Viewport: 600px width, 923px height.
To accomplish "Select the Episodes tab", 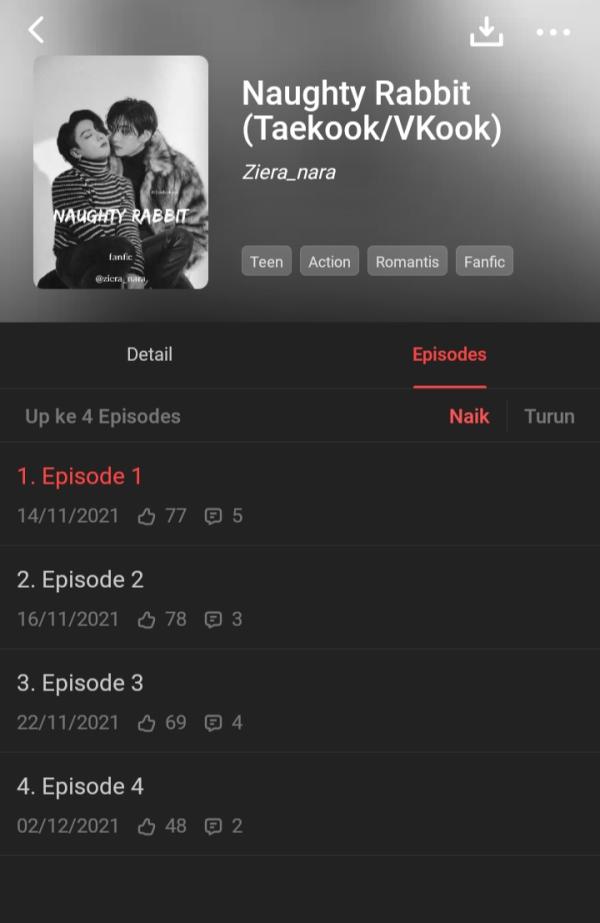I will (449, 354).
